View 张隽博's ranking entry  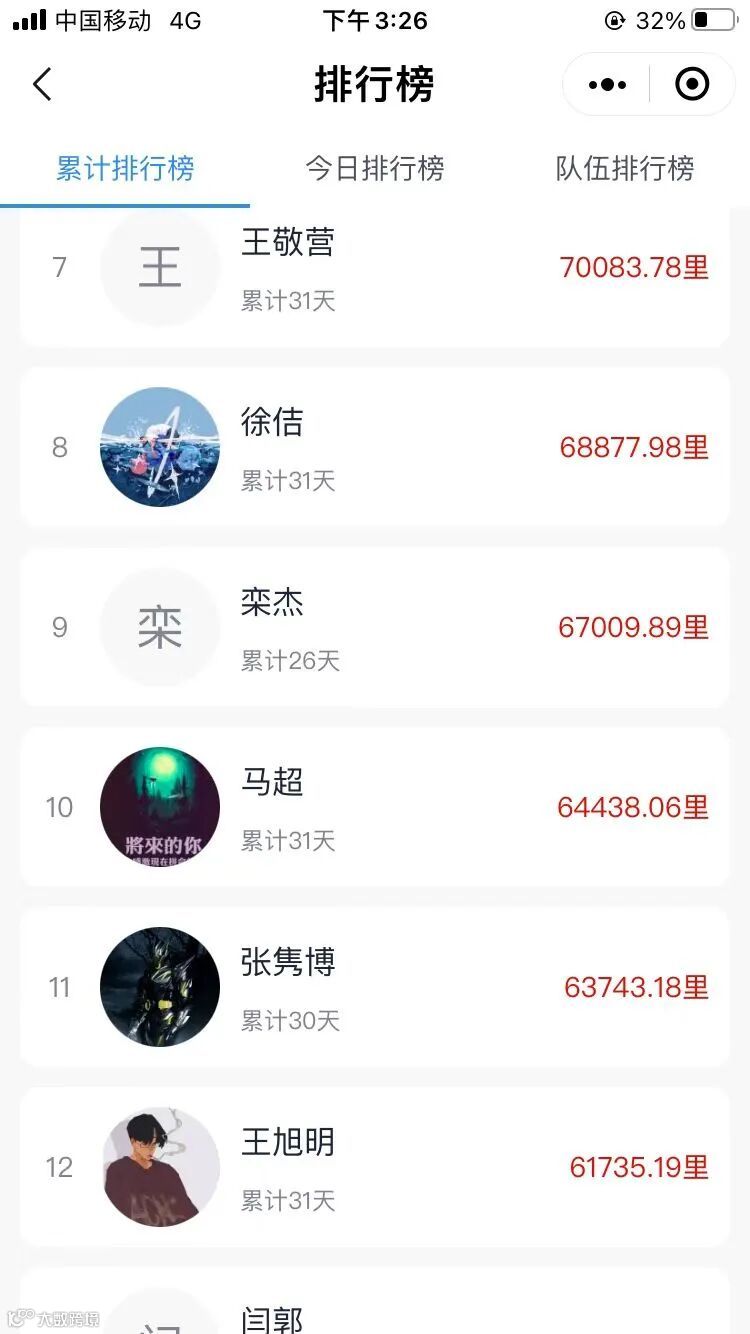[x=375, y=987]
